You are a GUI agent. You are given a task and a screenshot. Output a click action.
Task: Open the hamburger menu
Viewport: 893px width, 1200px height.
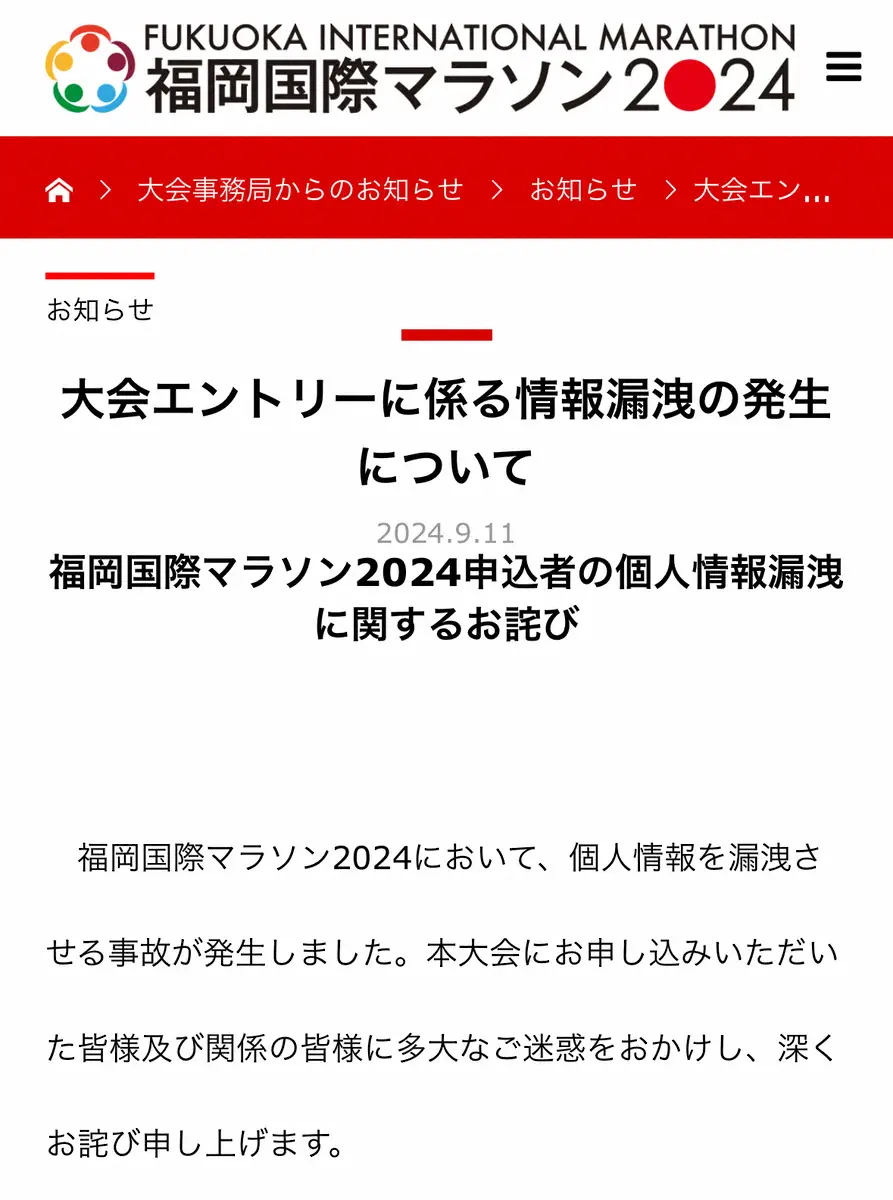(844, 68)
